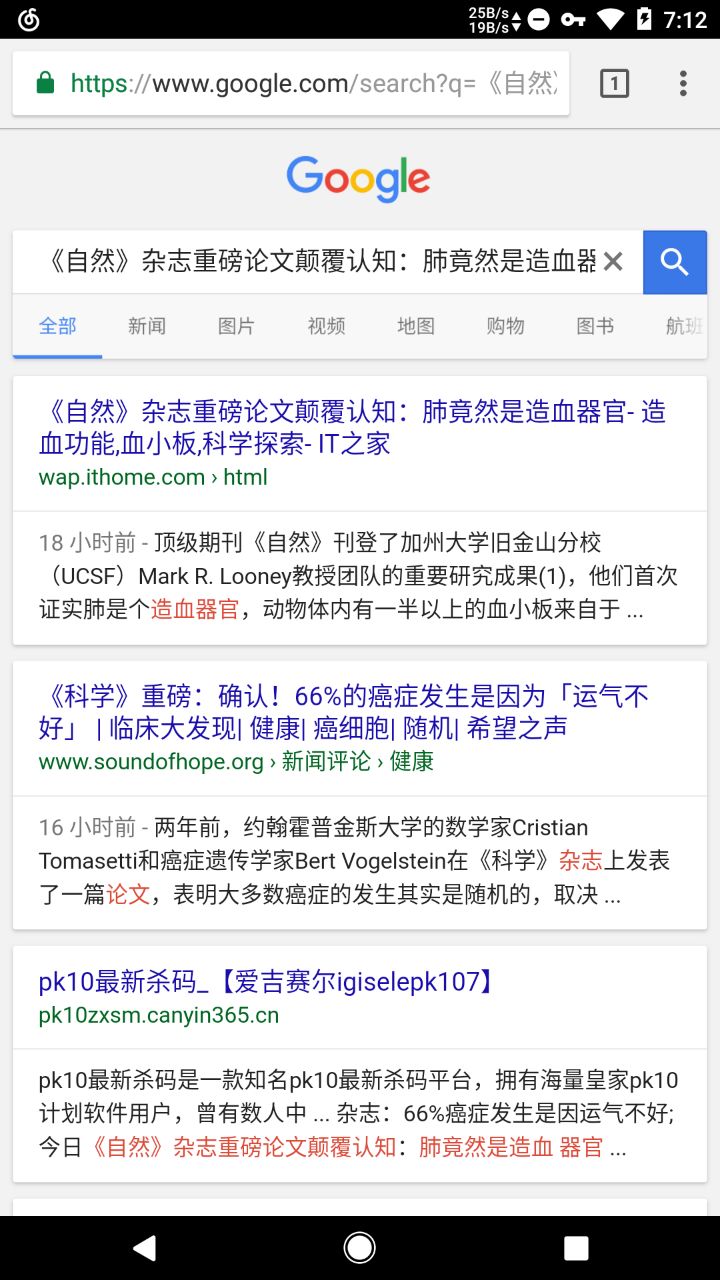Switch to the 新闻 tab
Viewport: 720px width, 1280px height.
pos(147,326)
